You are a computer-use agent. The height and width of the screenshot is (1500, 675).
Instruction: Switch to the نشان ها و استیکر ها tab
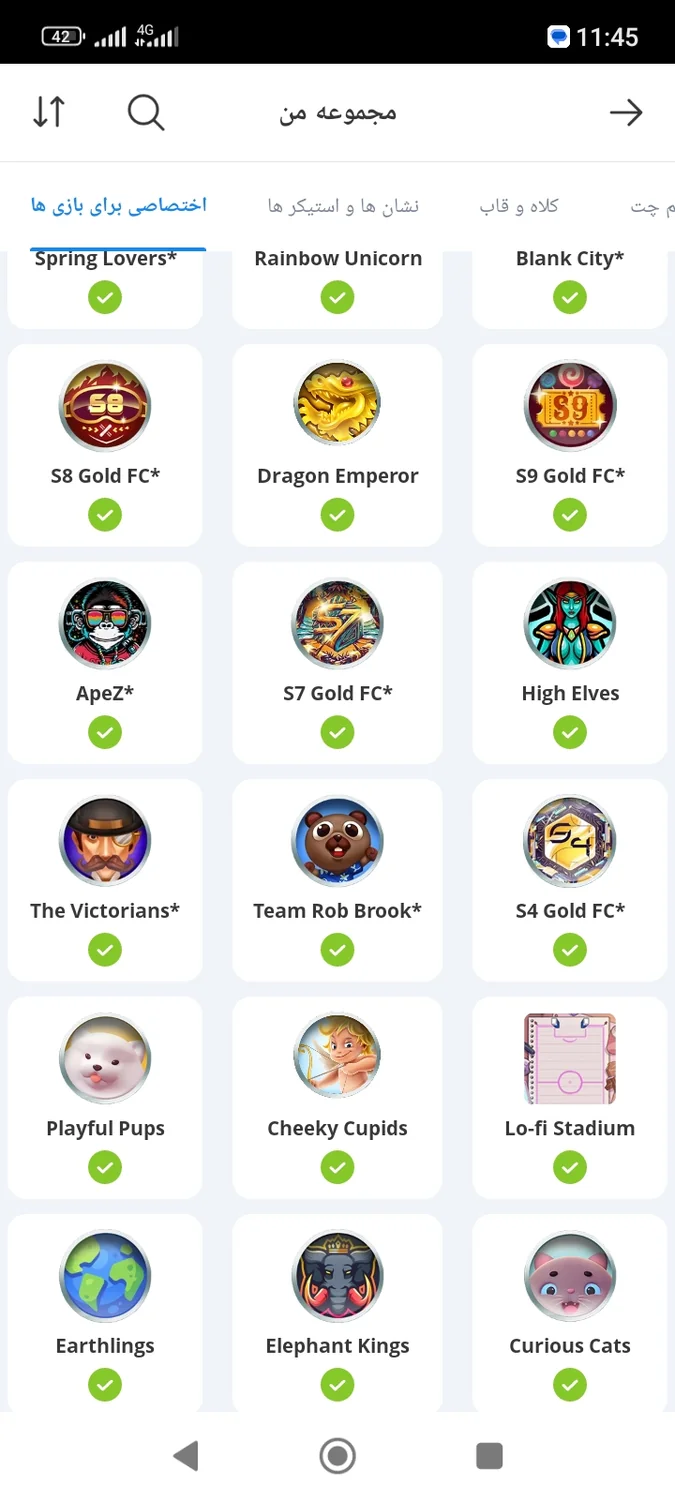[343, 206]
